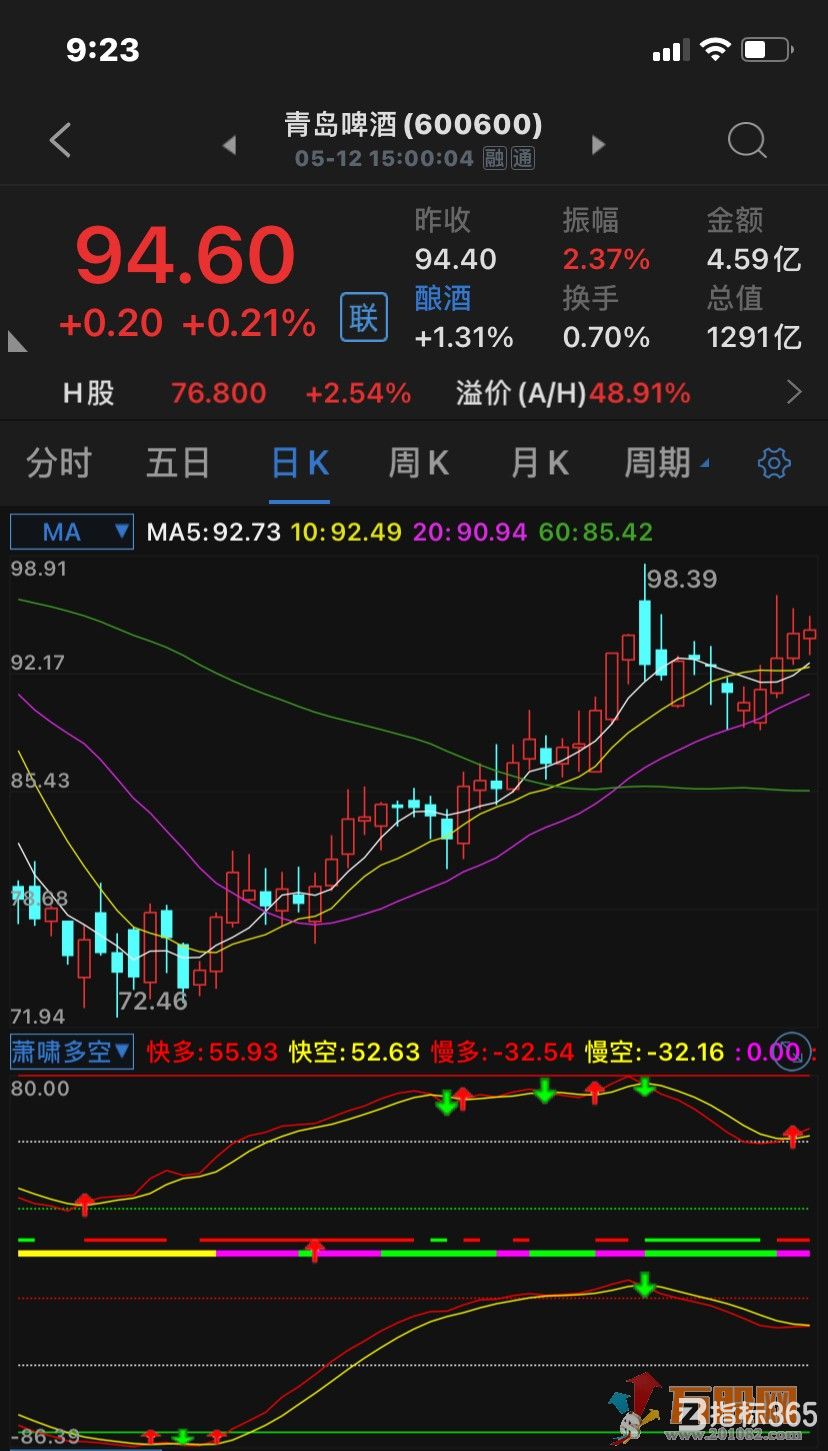Go back using the top-left arrow
The image size is (828, 1451).
click(61, 141)
